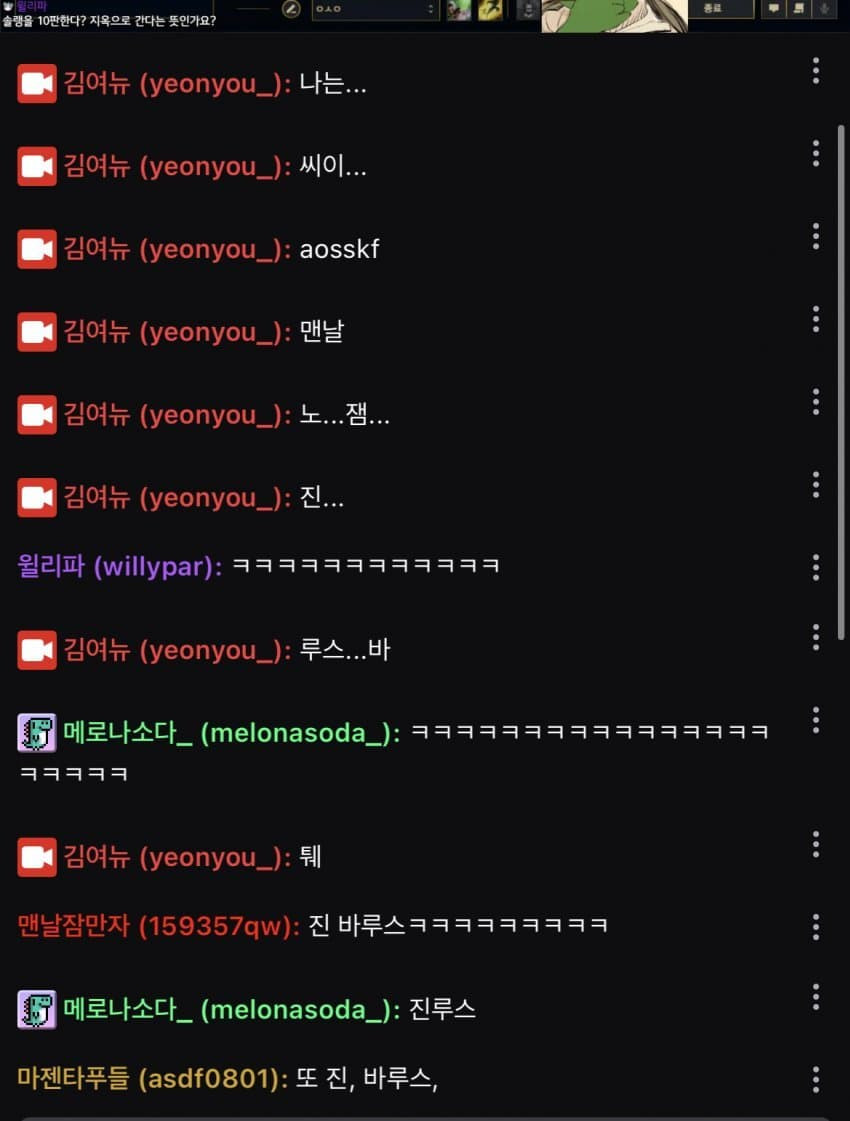The height and width of the screenshot is (1121, 850).
Task: Open three-dot menu for "맨날" message
Action: point(816,320)
